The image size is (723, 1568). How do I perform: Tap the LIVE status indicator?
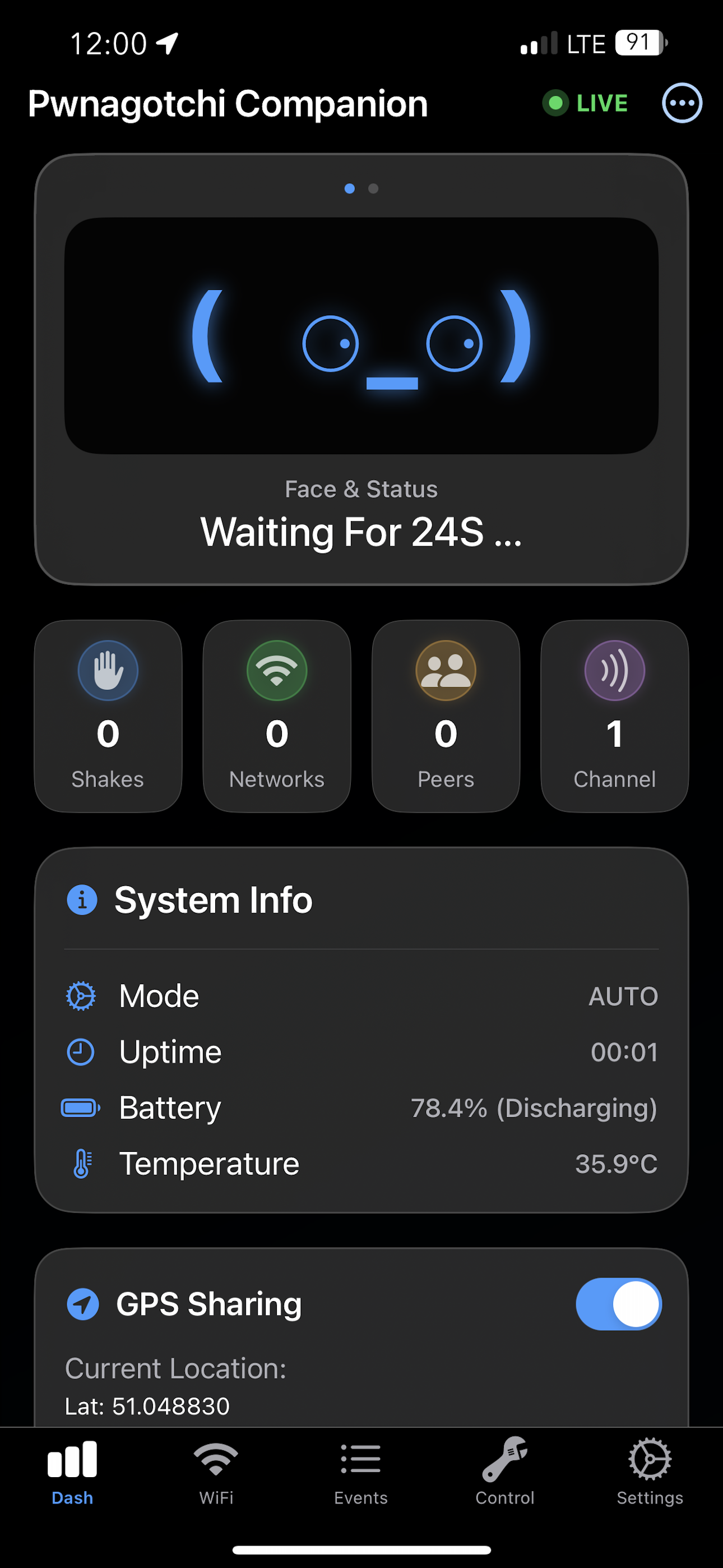click(586, 103)
